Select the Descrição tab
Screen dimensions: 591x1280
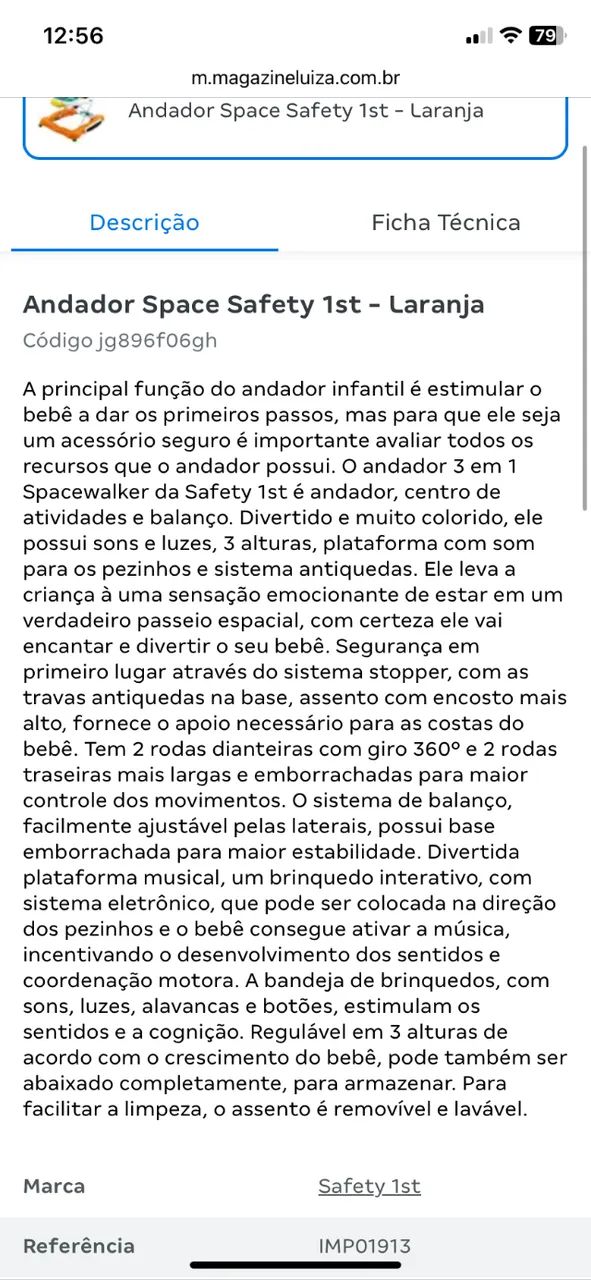pos(145,222)
